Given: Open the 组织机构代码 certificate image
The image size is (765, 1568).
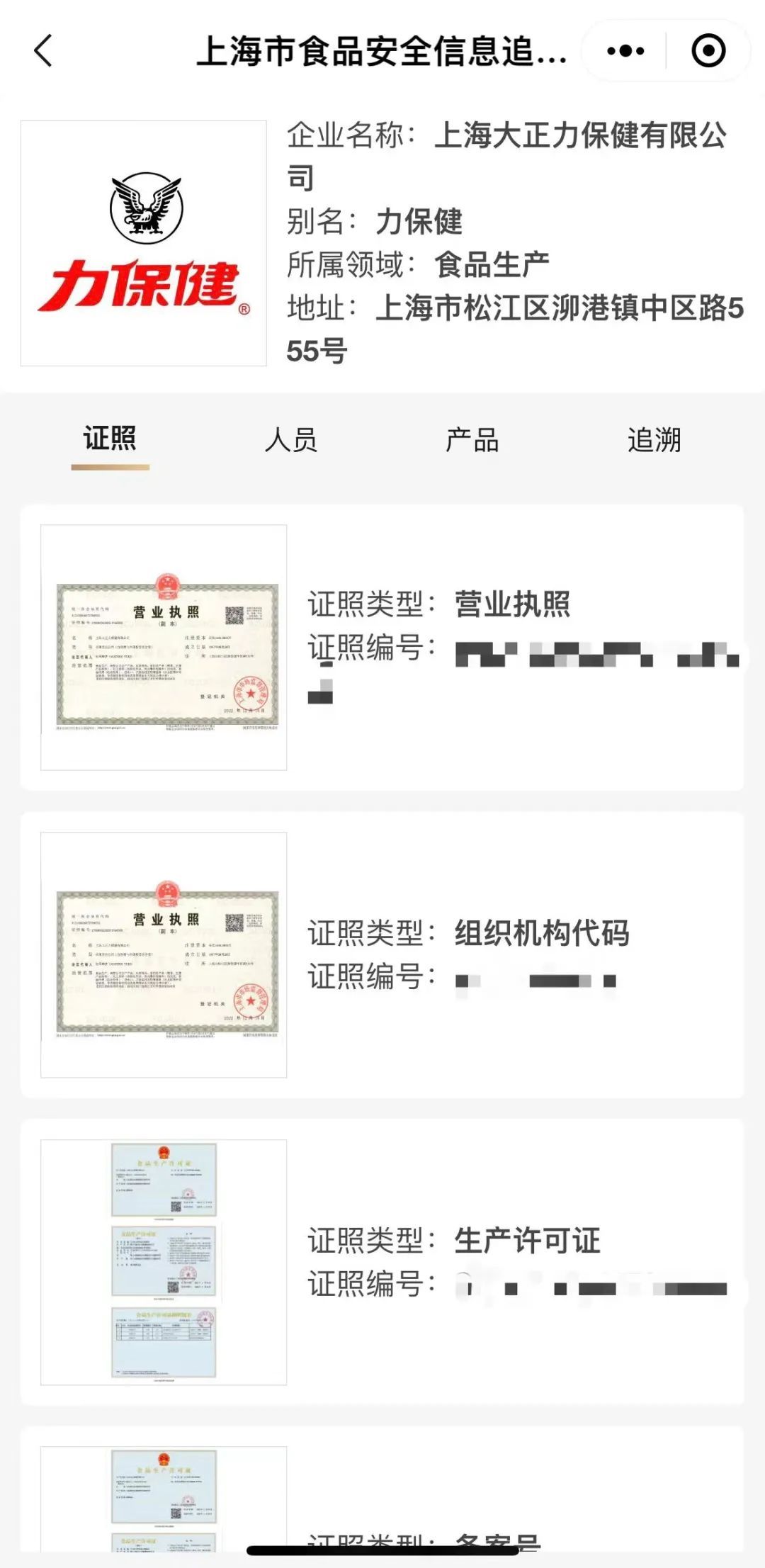Looking at the screenshot, I should (164, 954).
